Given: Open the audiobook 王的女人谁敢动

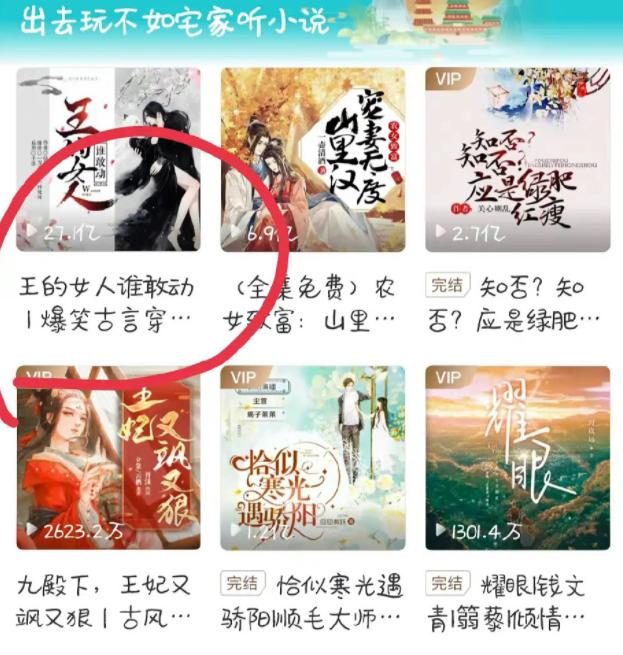Looking at the screenshot, I should tap(109, 160).
